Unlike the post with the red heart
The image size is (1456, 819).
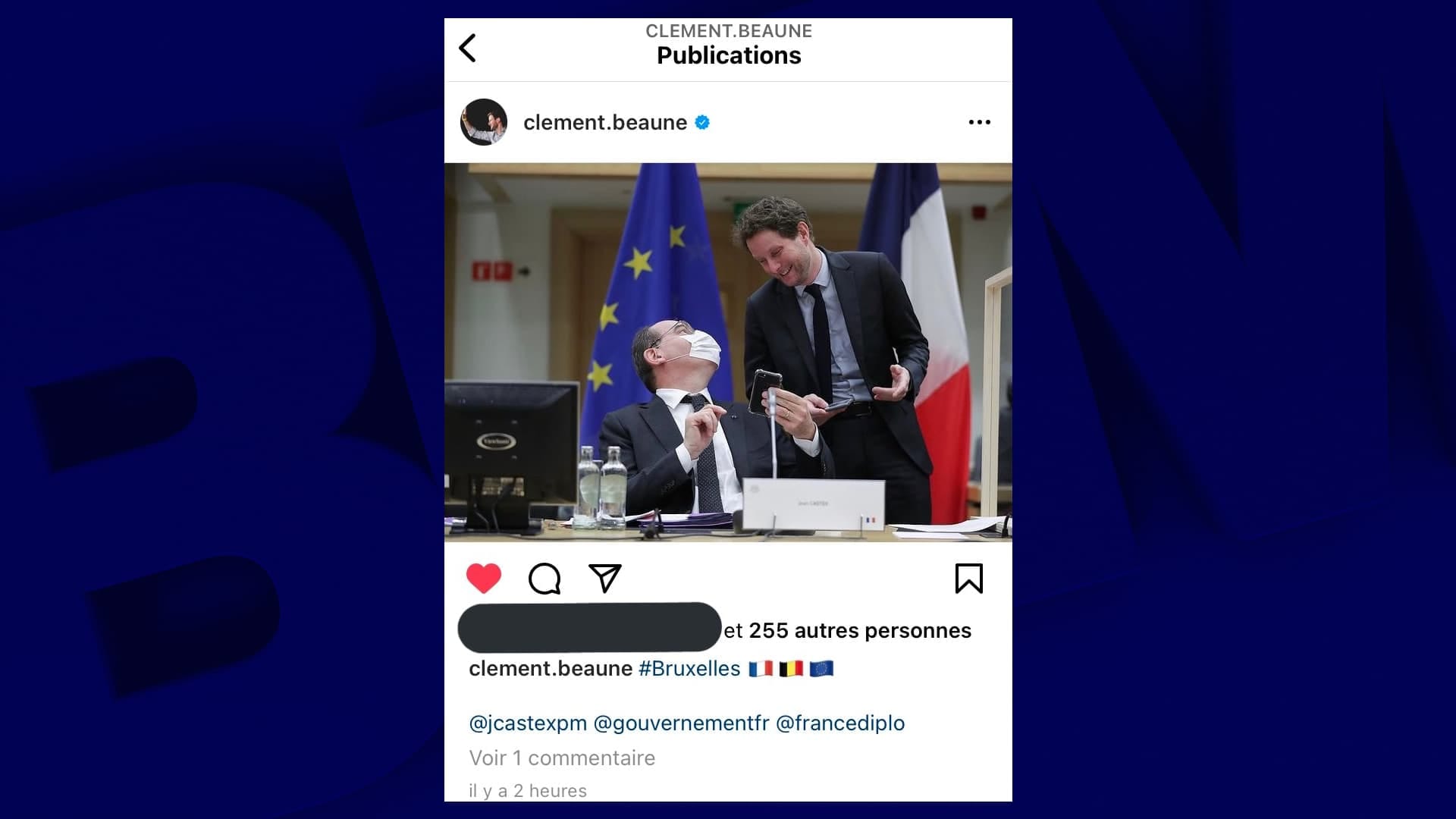(x=484, y=579)
